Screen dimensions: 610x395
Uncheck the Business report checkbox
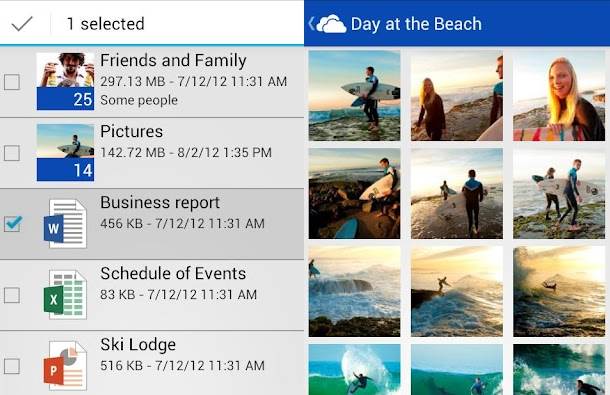[12, 224]
